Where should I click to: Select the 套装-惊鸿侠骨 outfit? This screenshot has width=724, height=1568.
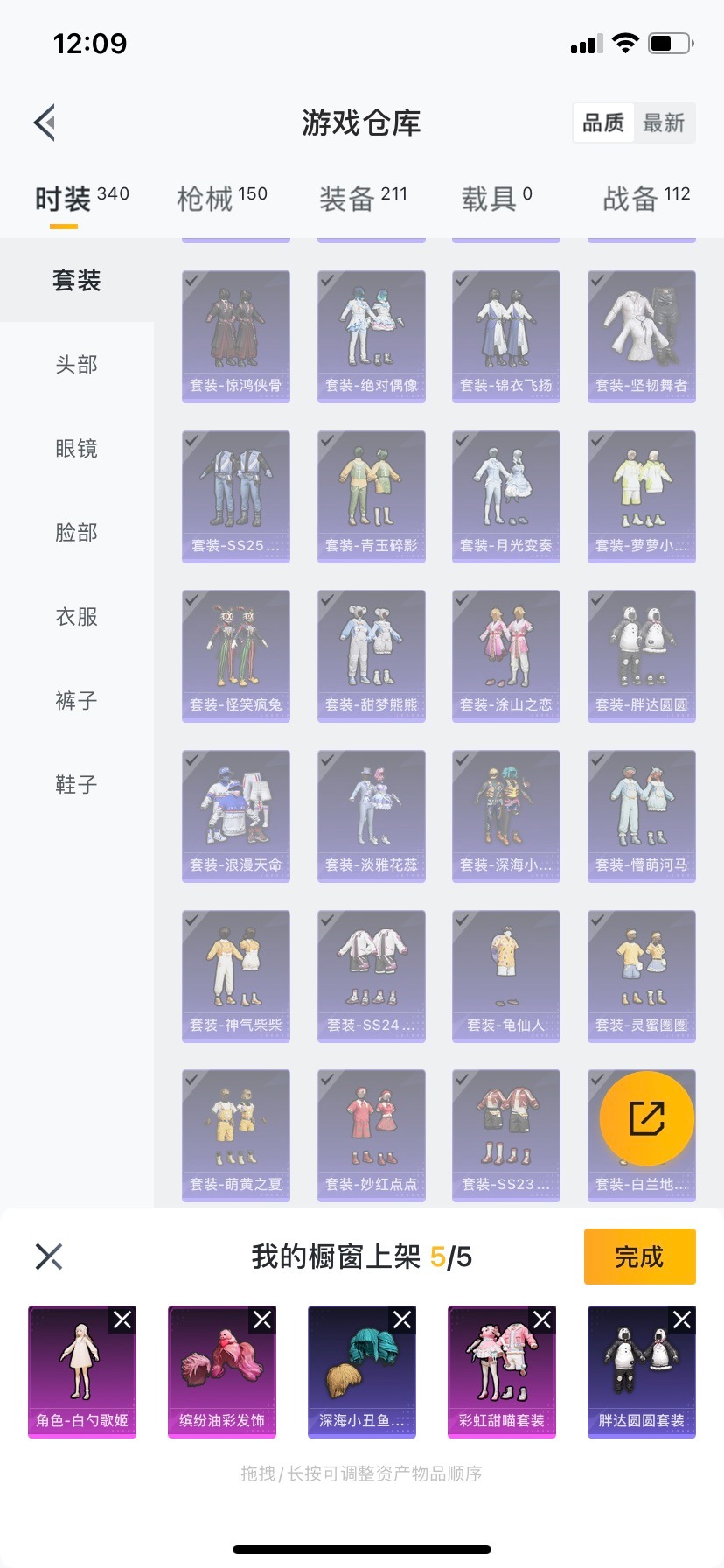pyautogui.click(x=236, y=337)
